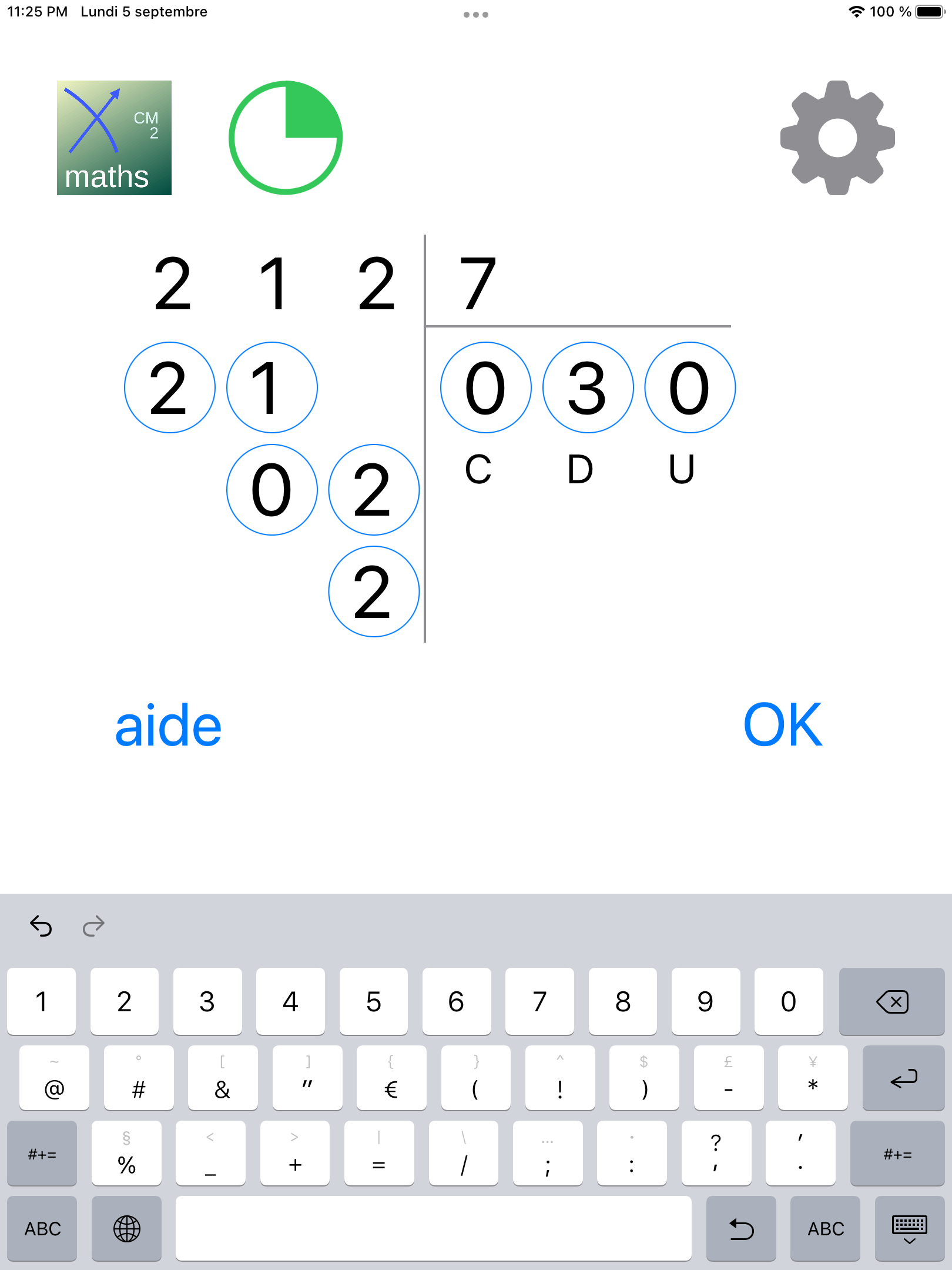Hide the on-screen keyboard
This screenshot has width=952, height=1270.
point(909,1228)
